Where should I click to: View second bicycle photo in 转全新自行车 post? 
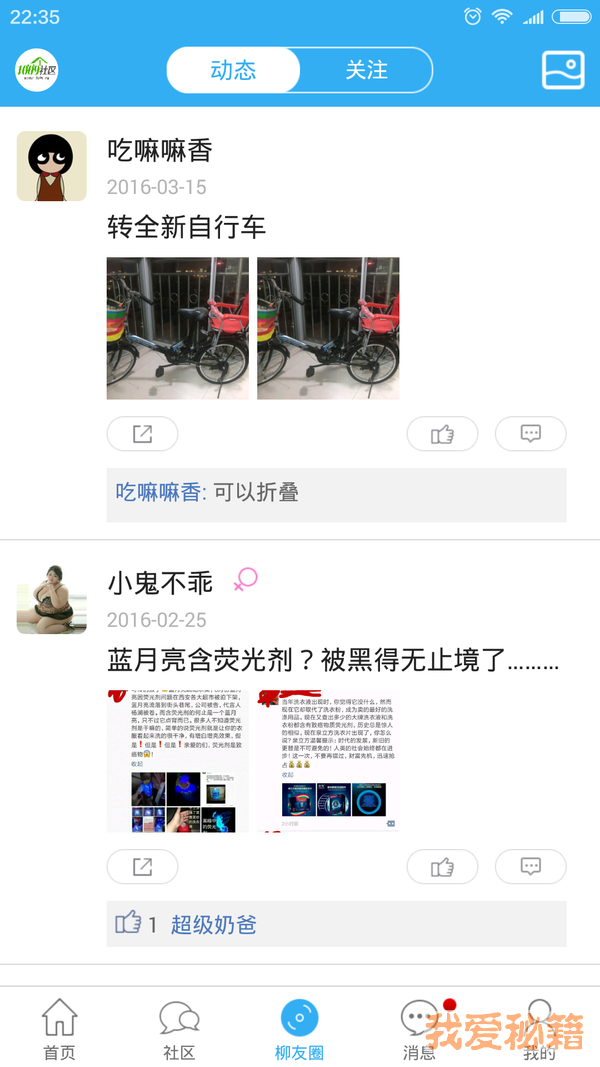(x=328, y=328)
